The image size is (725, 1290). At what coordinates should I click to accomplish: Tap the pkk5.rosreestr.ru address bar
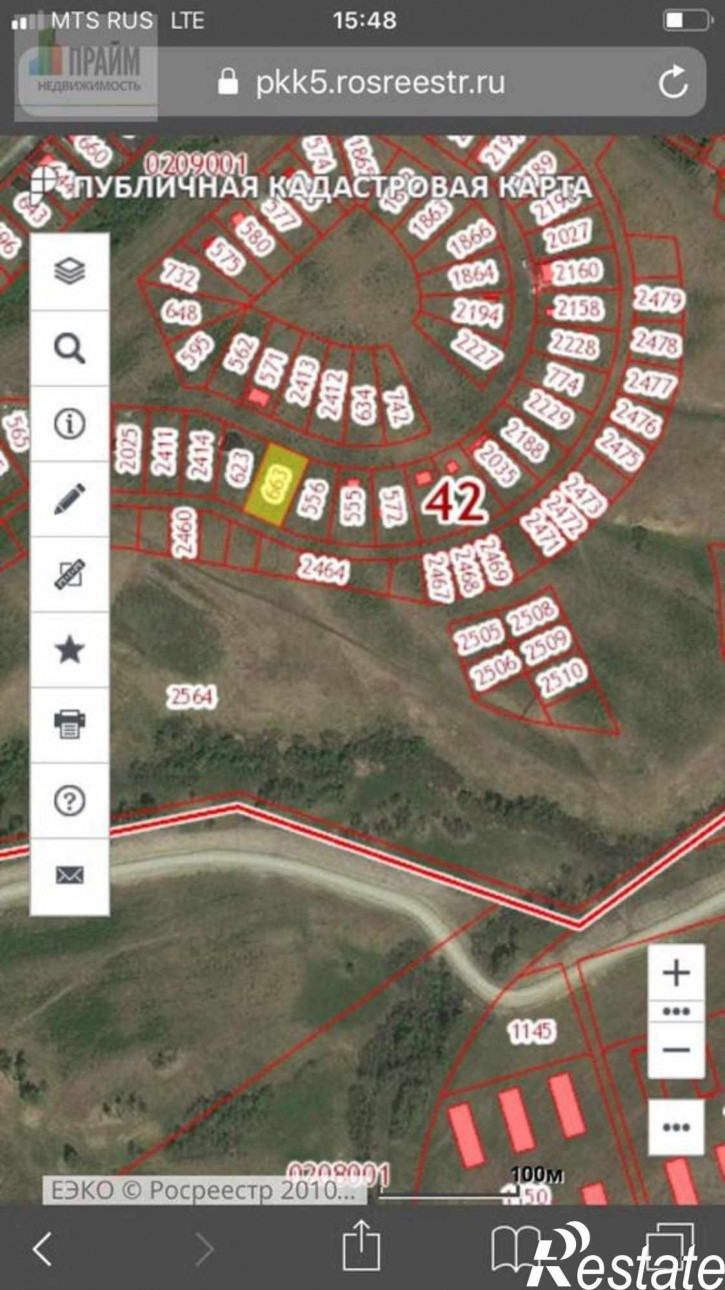tap(380, 82)
